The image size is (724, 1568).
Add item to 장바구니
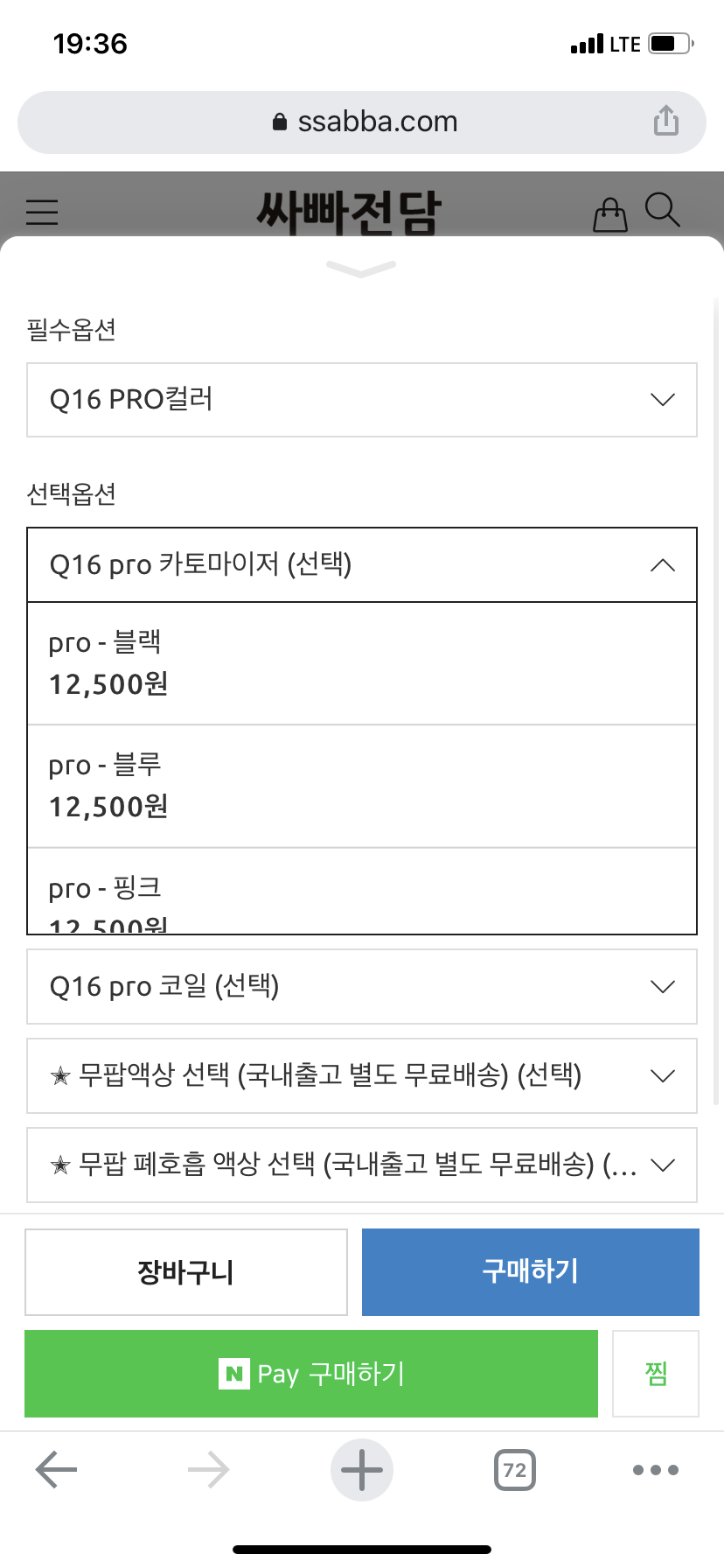click(186, 1272)
